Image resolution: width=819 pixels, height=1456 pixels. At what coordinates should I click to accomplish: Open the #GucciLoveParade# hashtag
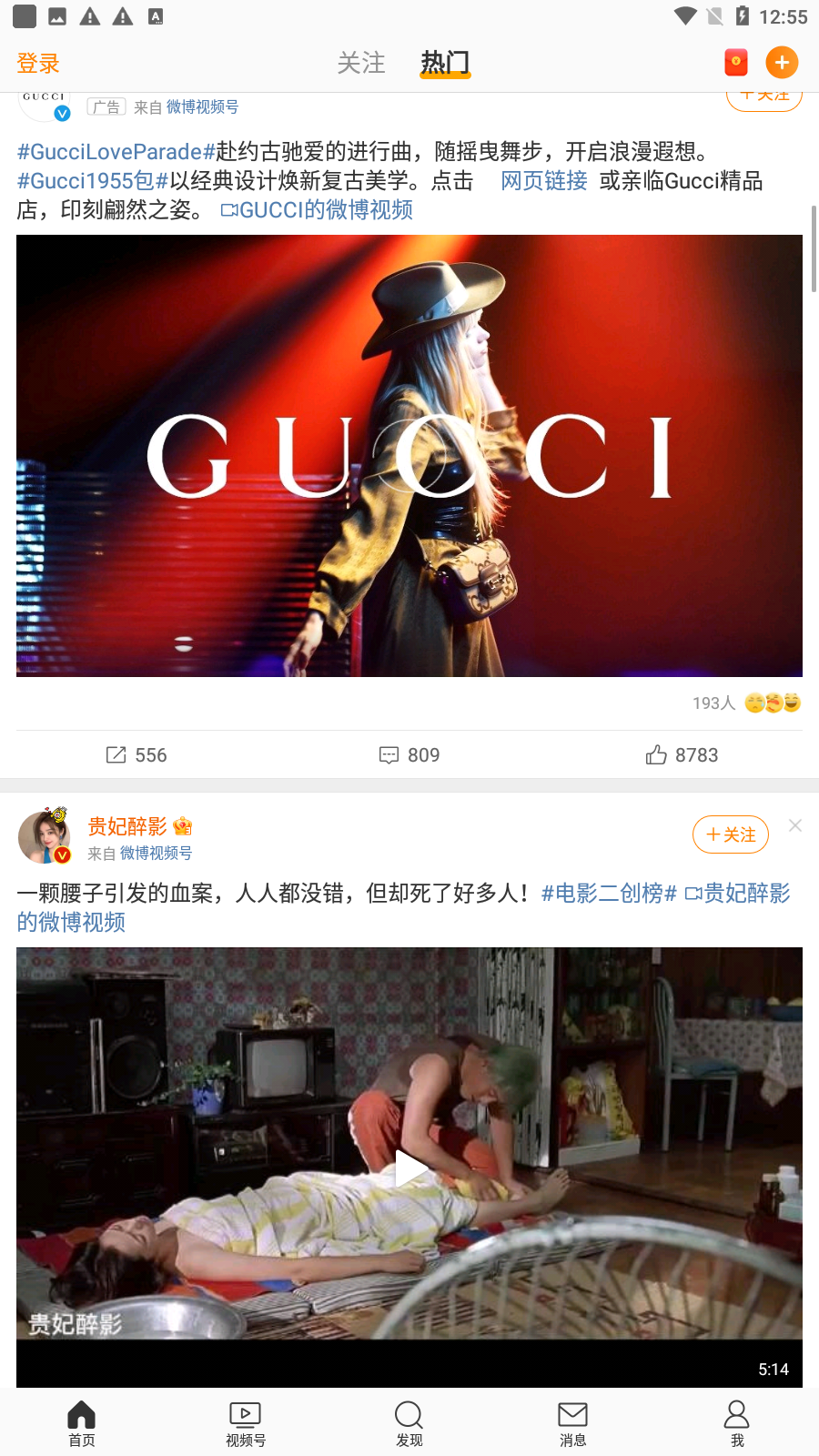tap(116, 151)
